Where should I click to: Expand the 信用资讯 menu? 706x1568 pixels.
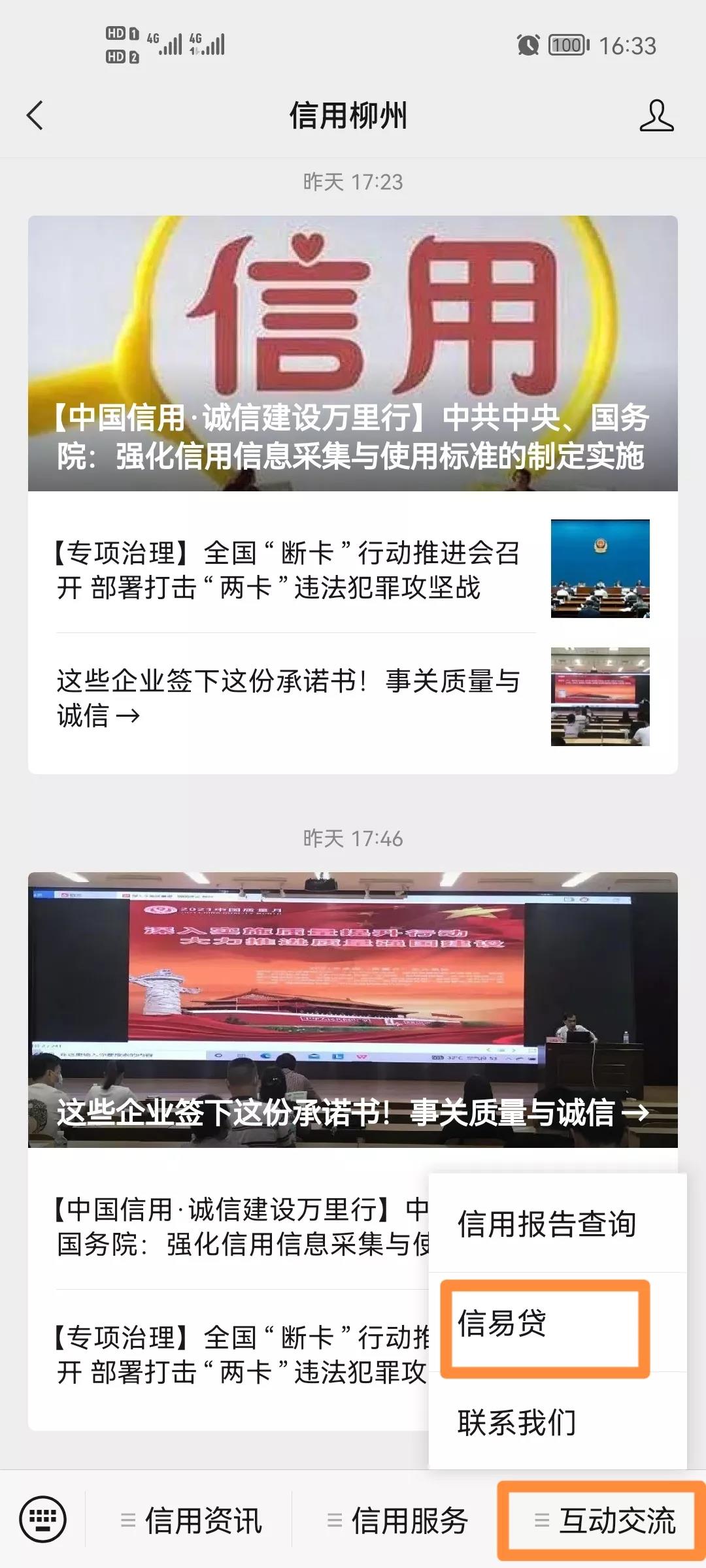pos(191,1521)
